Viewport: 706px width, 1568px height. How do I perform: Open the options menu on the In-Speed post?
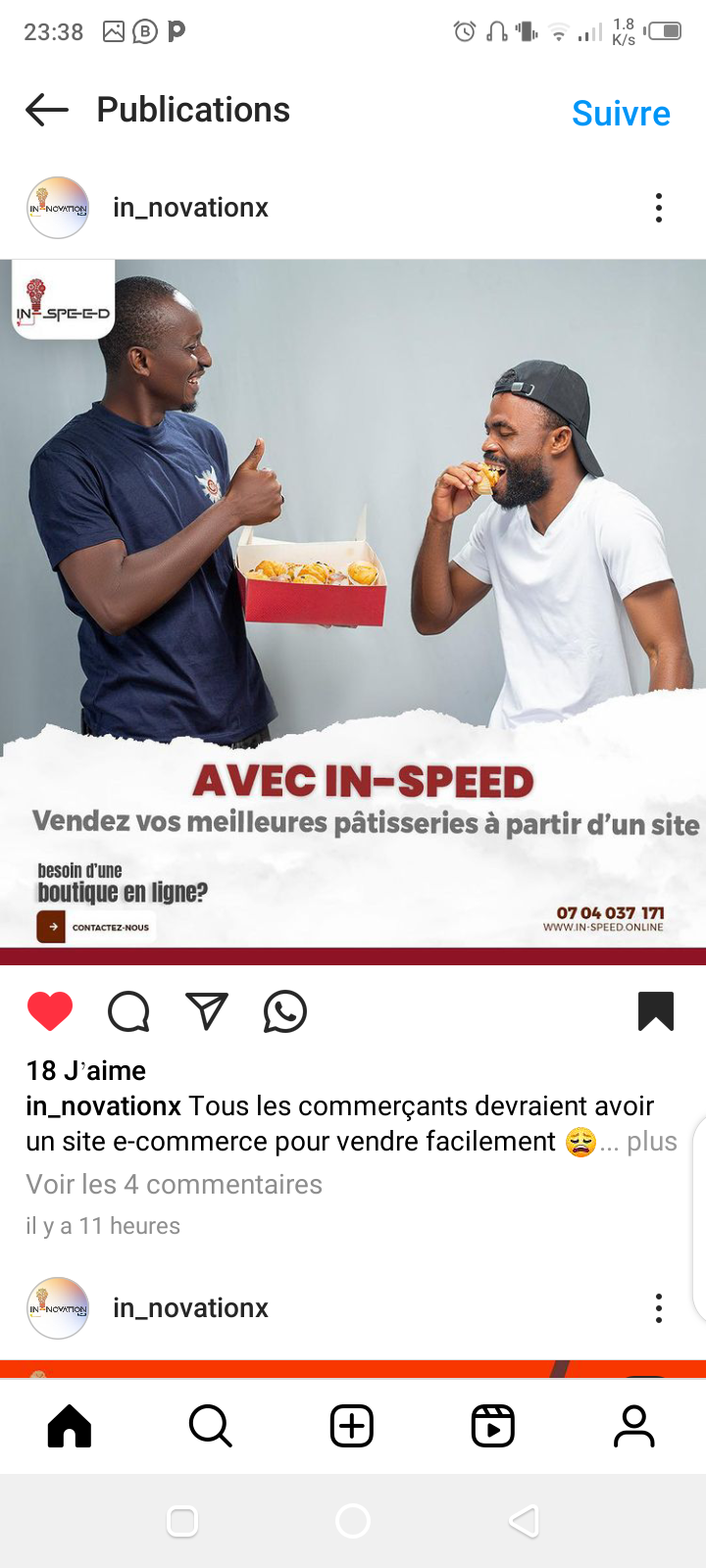659,208
